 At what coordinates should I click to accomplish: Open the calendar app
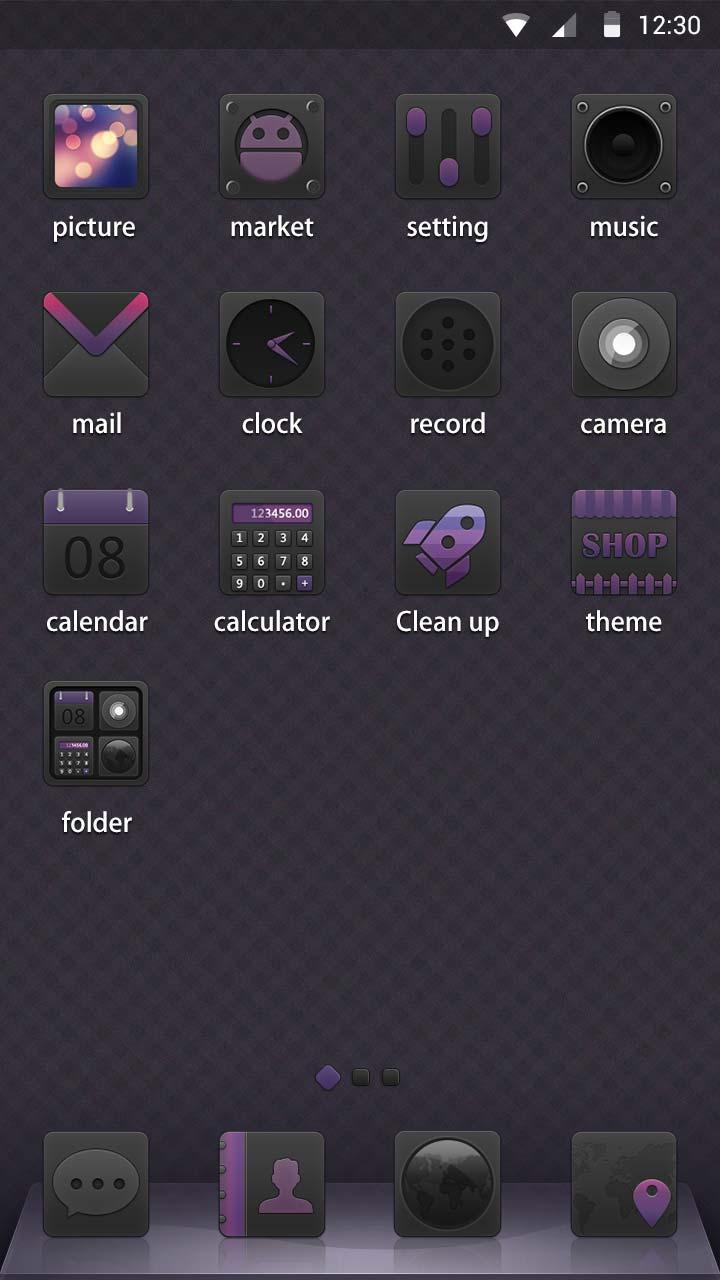[x=96, y=542]
